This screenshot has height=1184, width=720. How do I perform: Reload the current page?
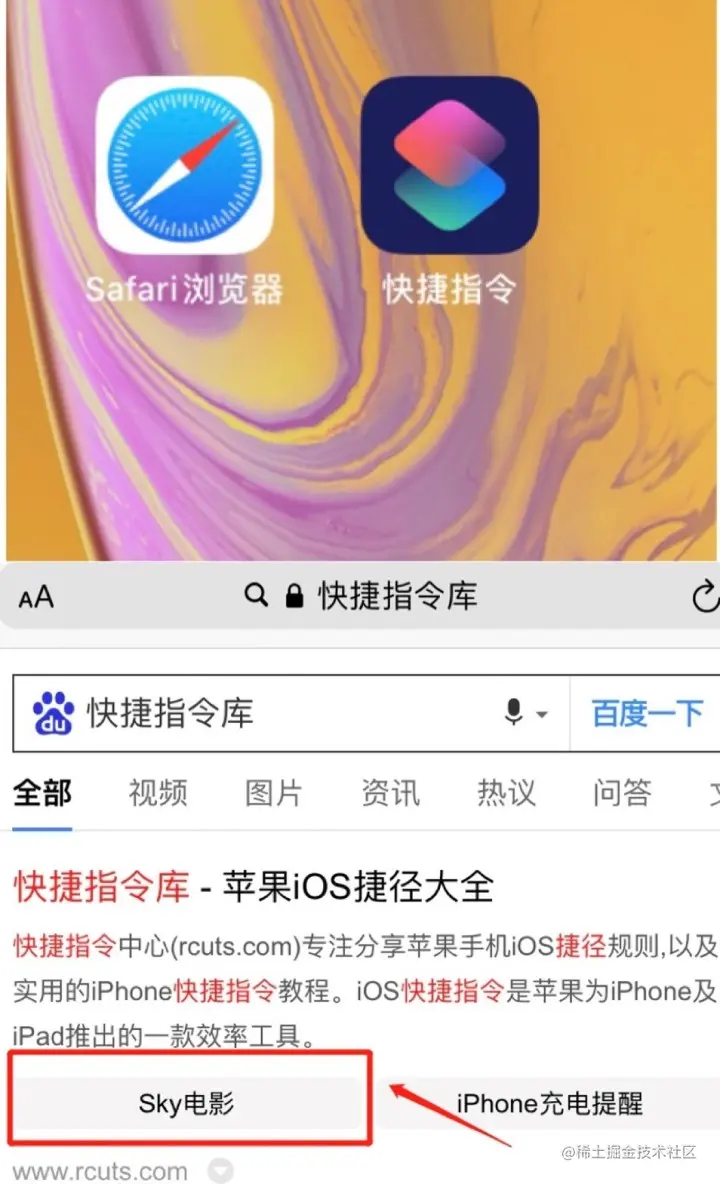tap(704, 597)
